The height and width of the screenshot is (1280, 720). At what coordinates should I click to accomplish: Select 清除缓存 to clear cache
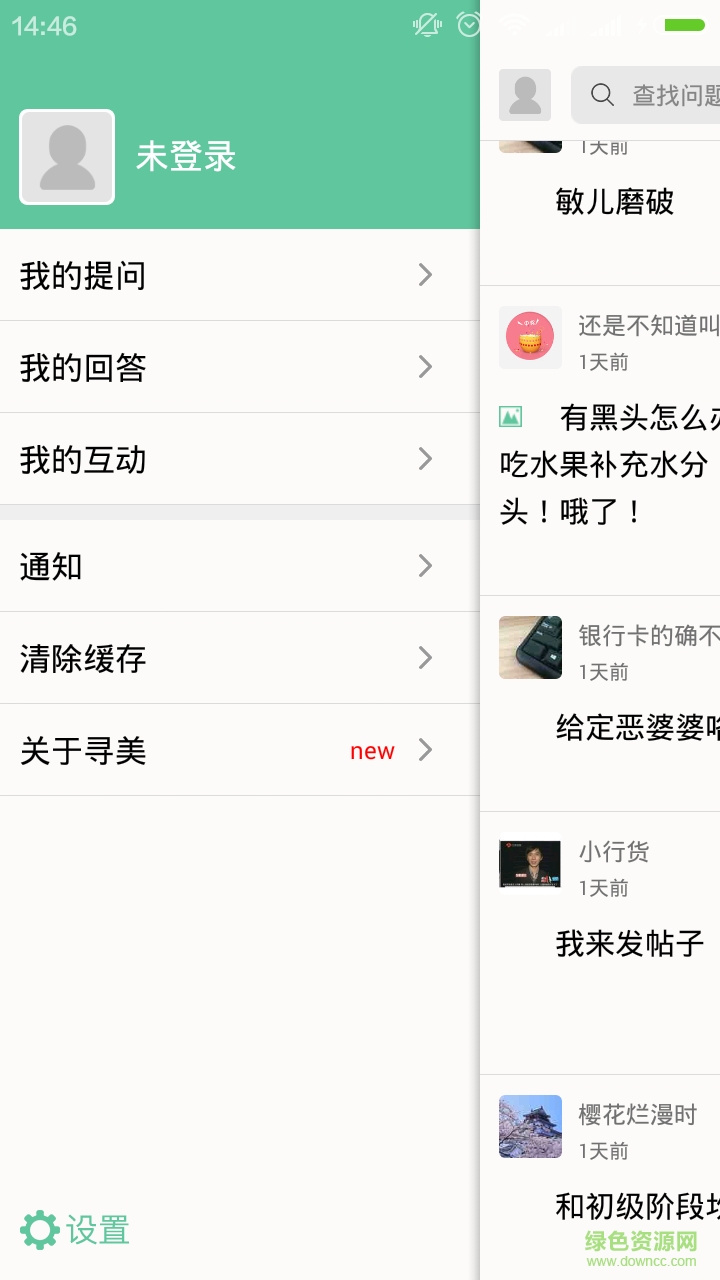coord(240,658)
